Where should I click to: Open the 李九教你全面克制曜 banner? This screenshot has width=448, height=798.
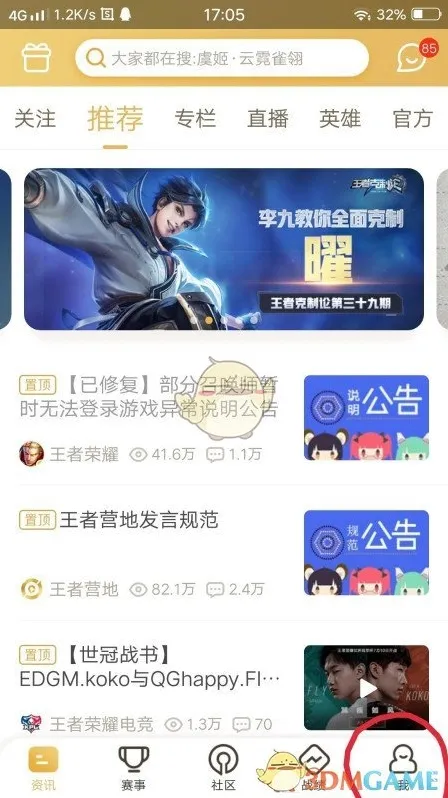pos(224,249)
